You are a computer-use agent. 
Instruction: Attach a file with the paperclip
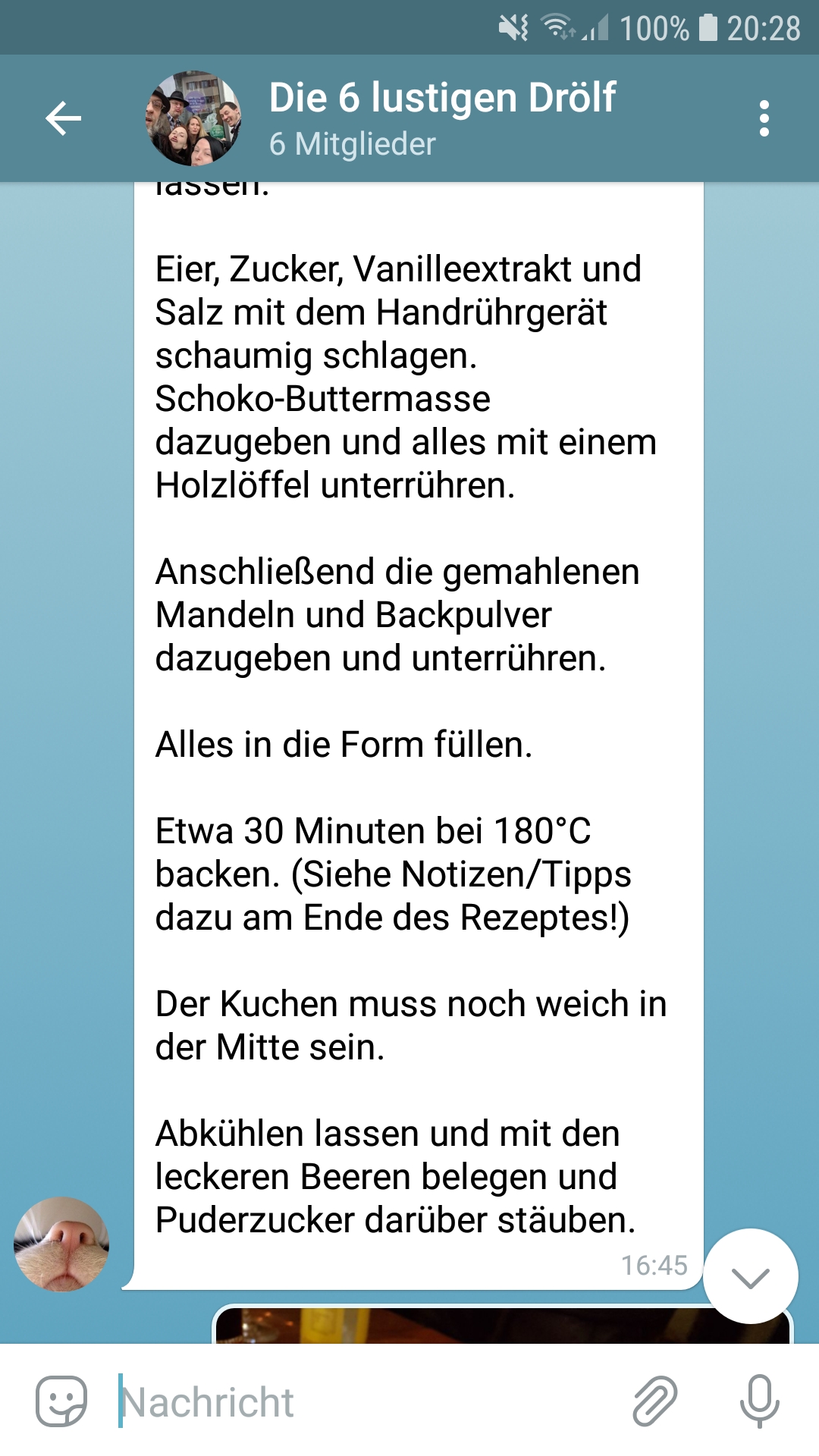[654, 1401]
